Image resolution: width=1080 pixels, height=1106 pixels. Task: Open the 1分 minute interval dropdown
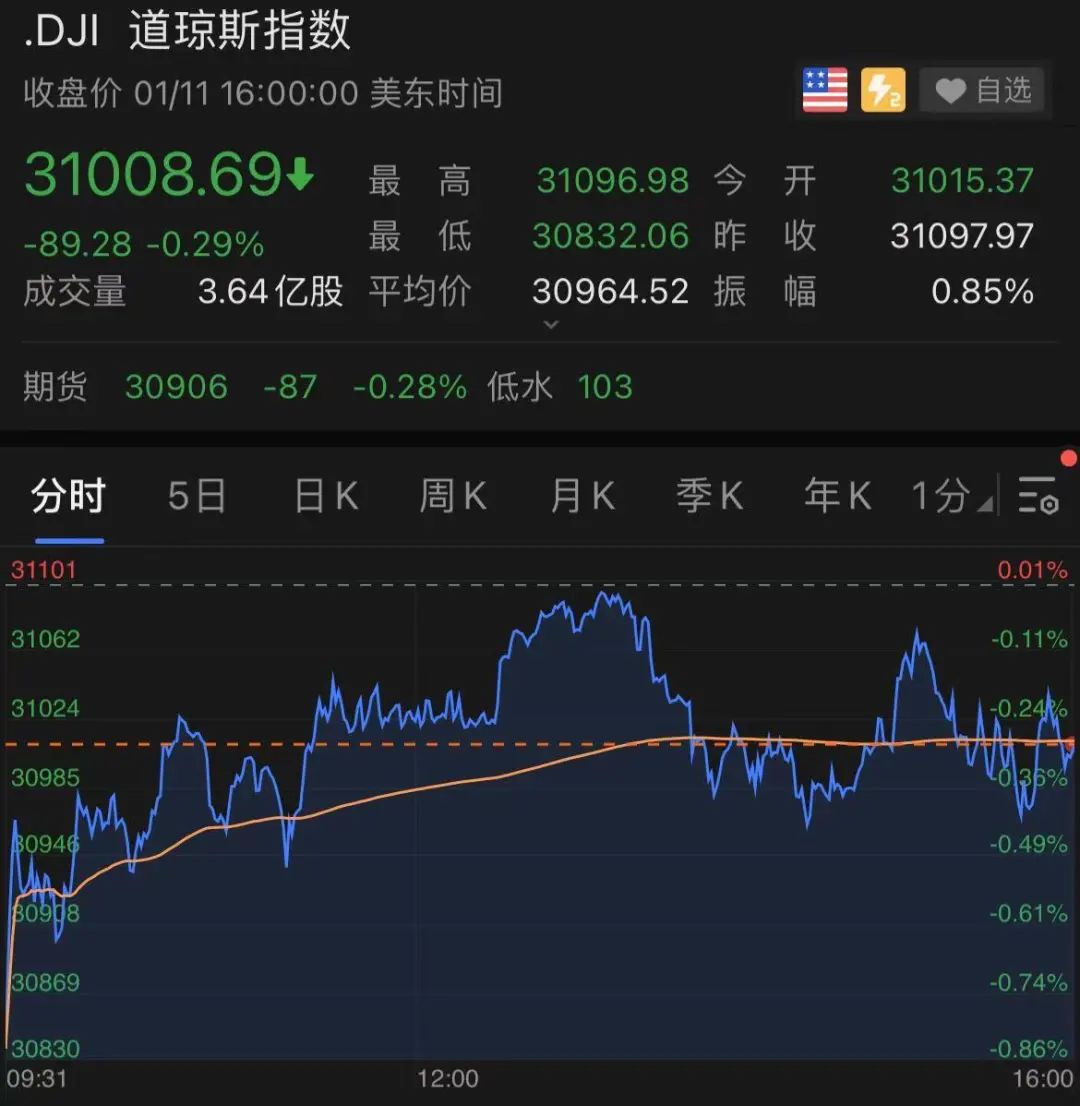click(950, 496)
